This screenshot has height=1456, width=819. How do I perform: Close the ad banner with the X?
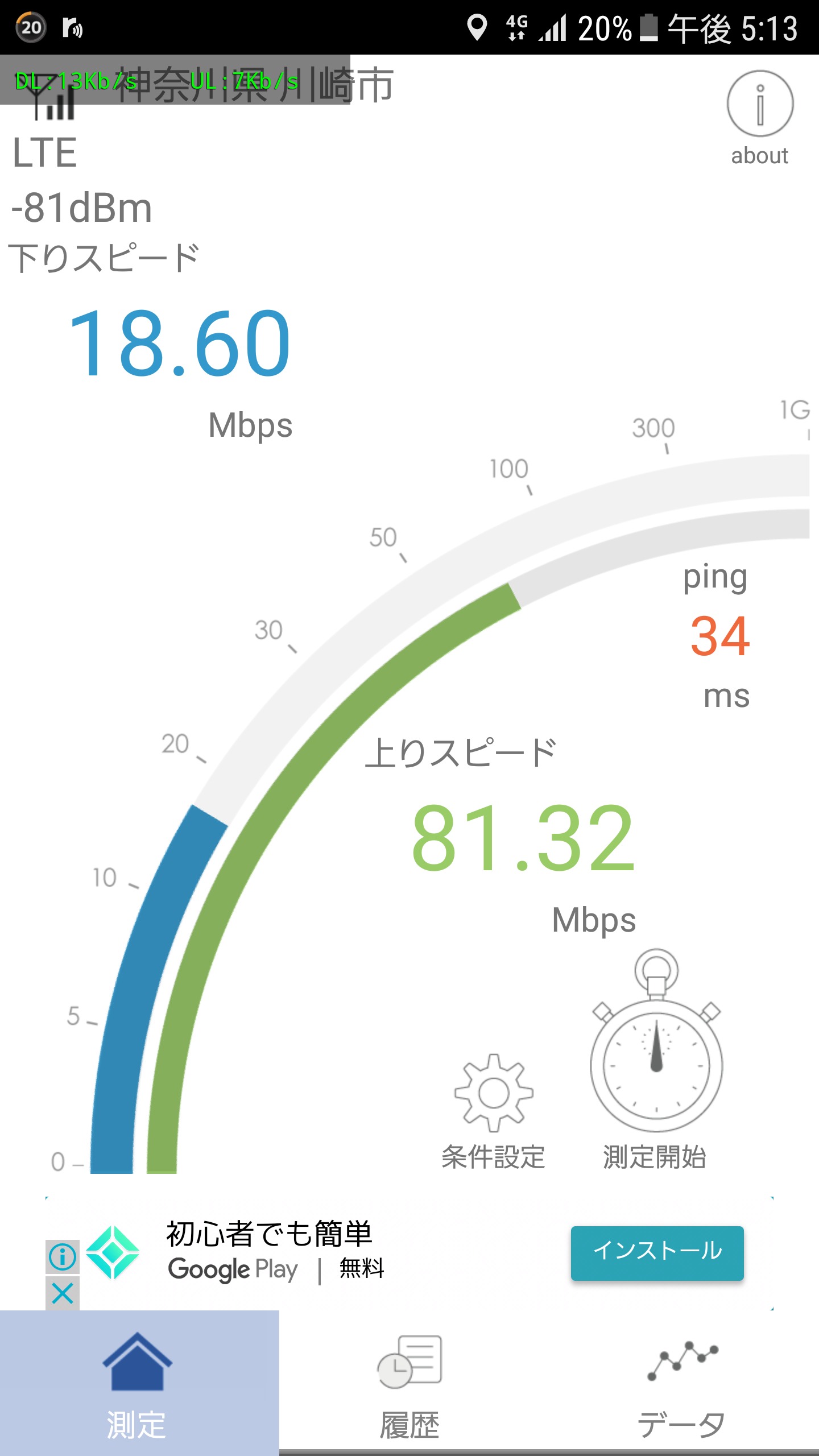[63, 1293]
